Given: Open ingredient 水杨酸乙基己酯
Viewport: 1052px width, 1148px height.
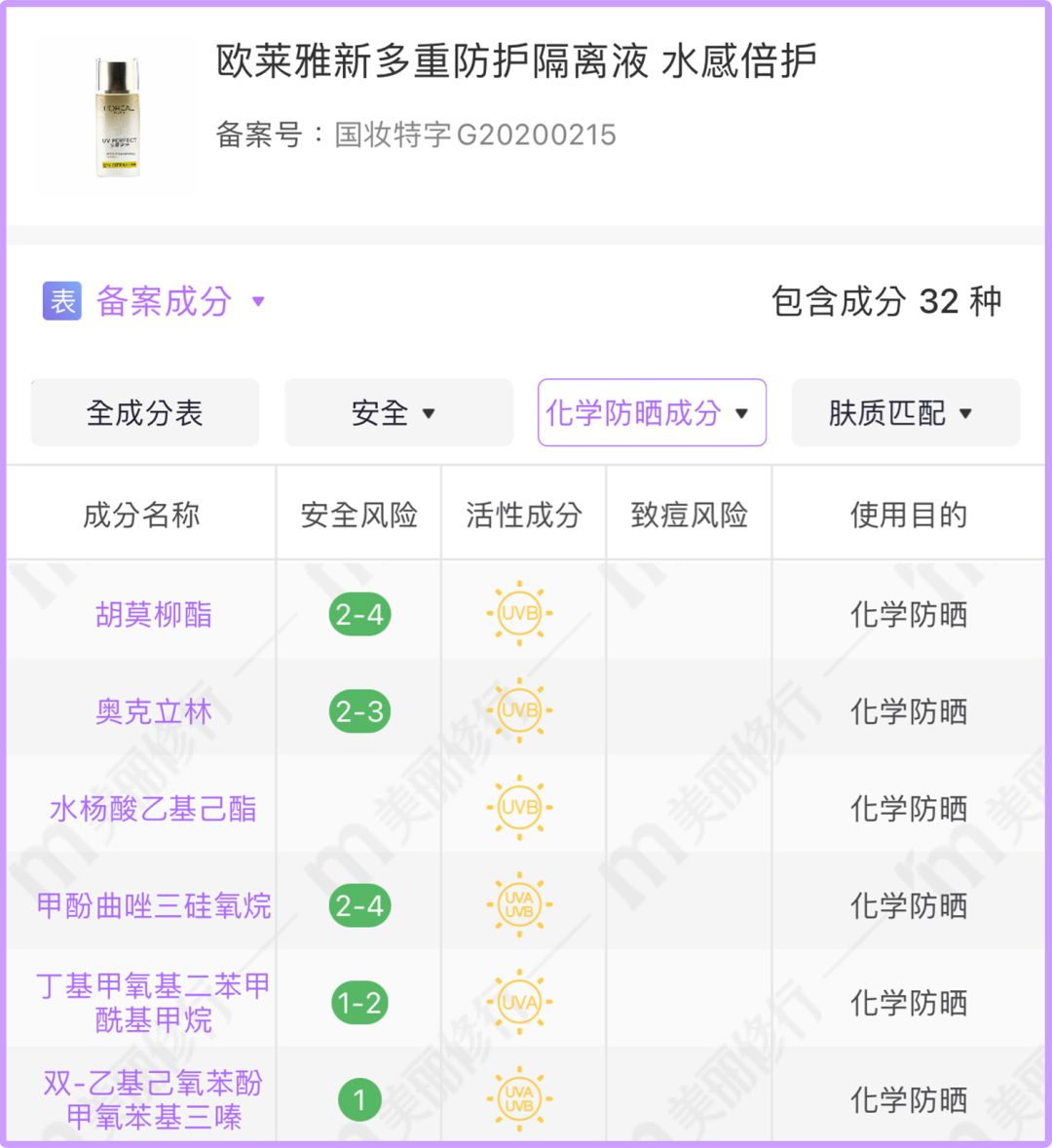Looking at the screenshot, I should click(154, 809).
